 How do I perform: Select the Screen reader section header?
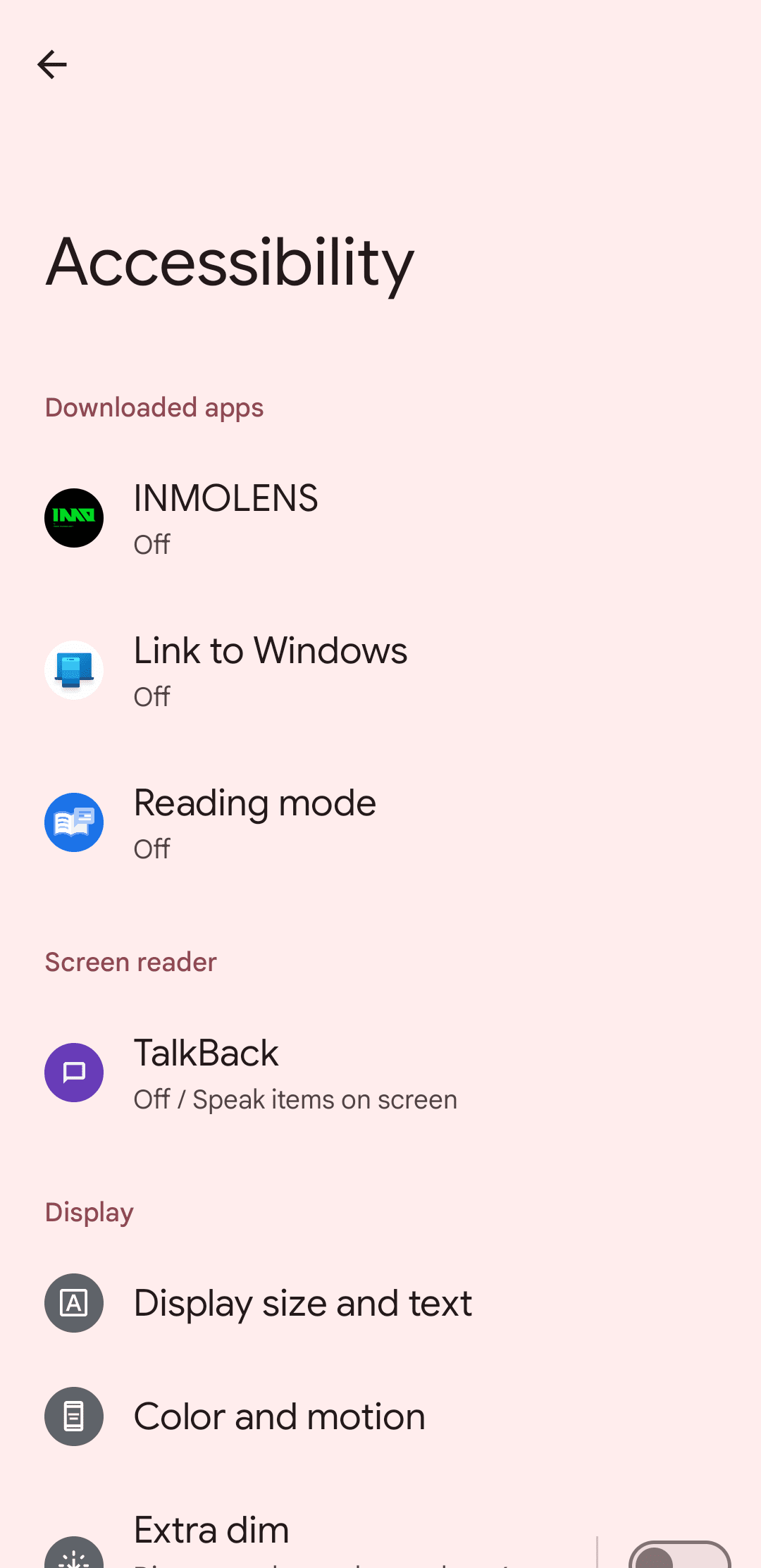pyautogui.click(x=130, y=961)
